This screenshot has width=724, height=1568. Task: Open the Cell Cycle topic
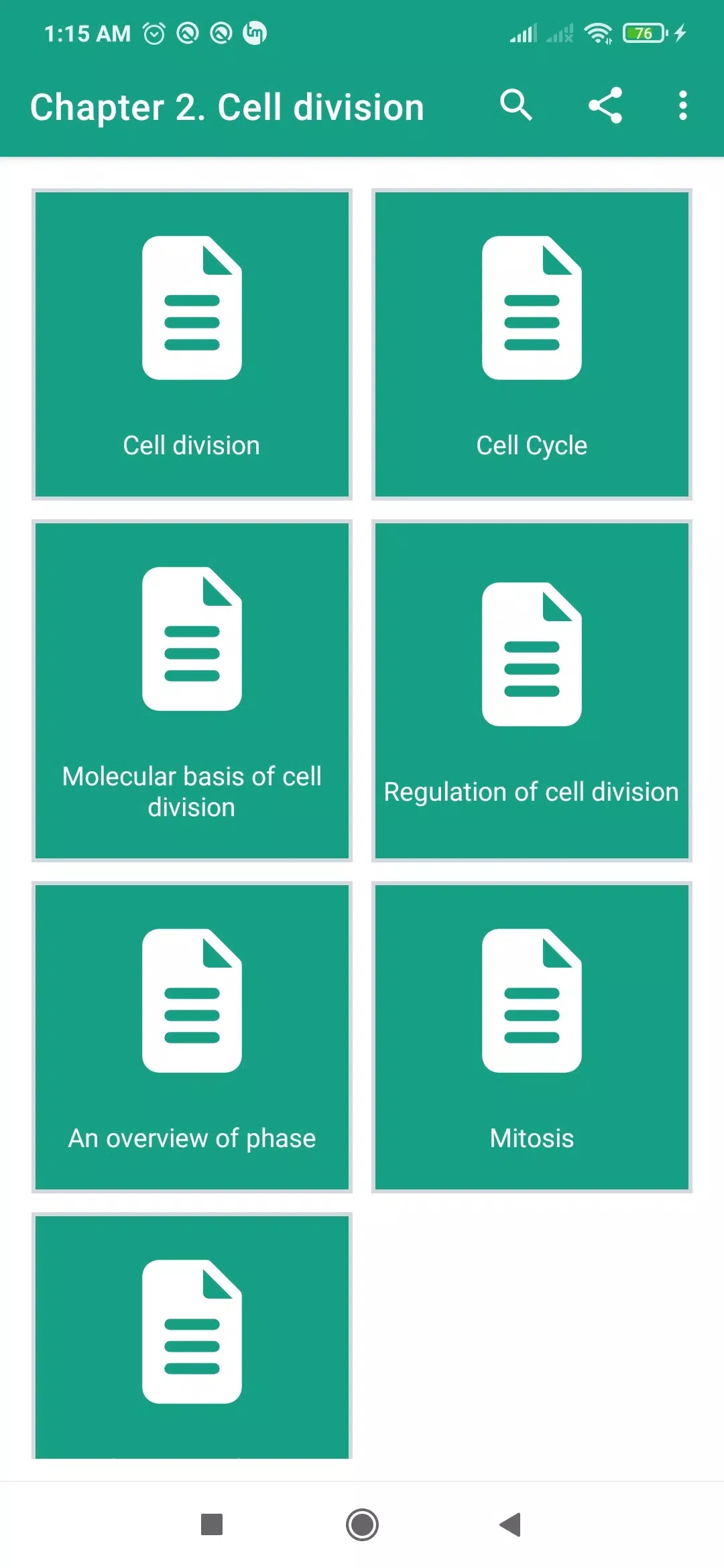[532, 343]
